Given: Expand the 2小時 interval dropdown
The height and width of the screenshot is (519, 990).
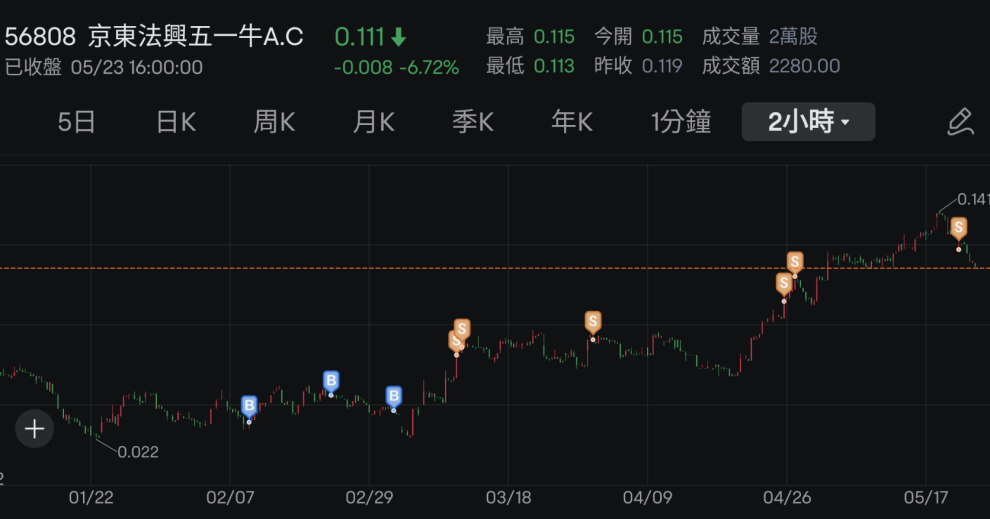Looking at the screenshot, I should (x=808, y=122).
